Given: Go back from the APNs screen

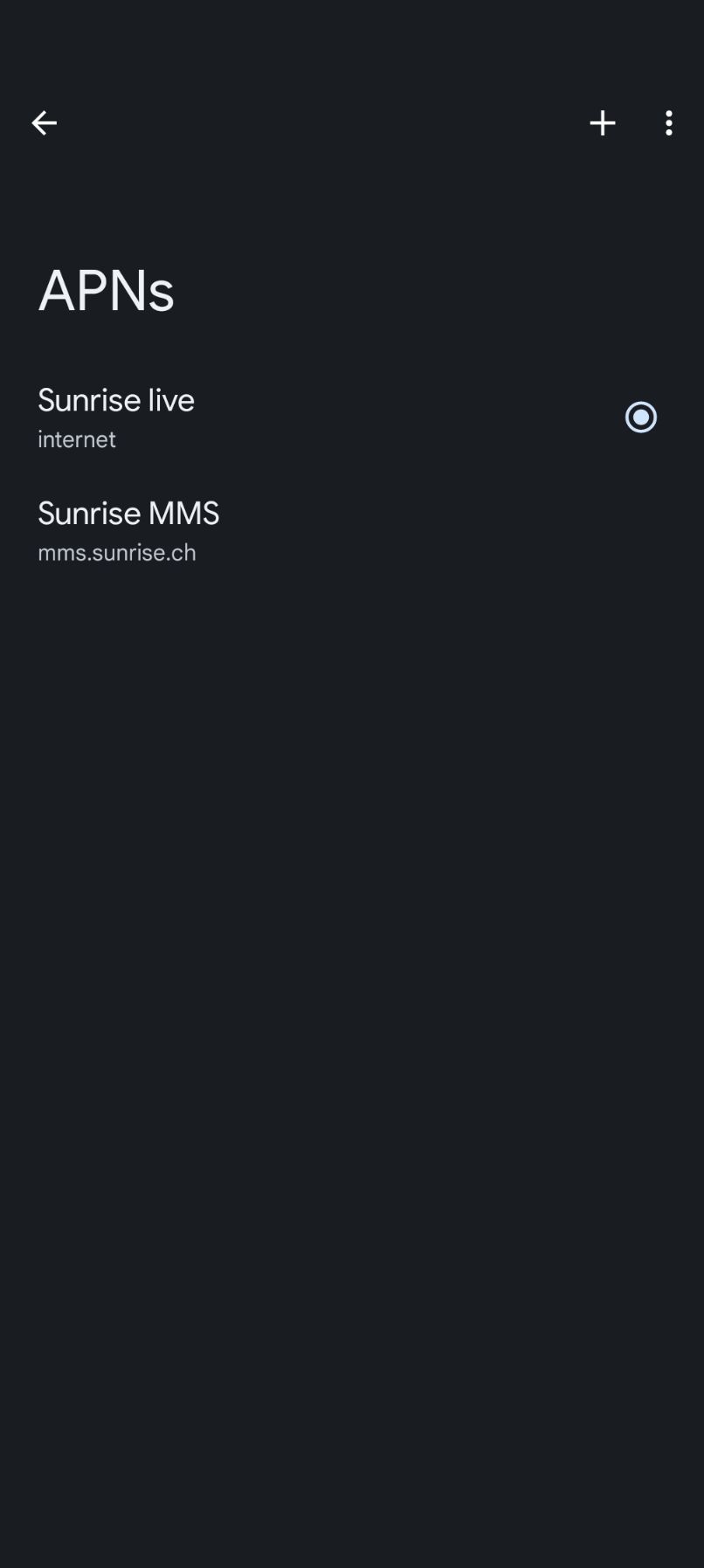Looking at the screenshot, I should pyautogui.click(x=44, y=123).
